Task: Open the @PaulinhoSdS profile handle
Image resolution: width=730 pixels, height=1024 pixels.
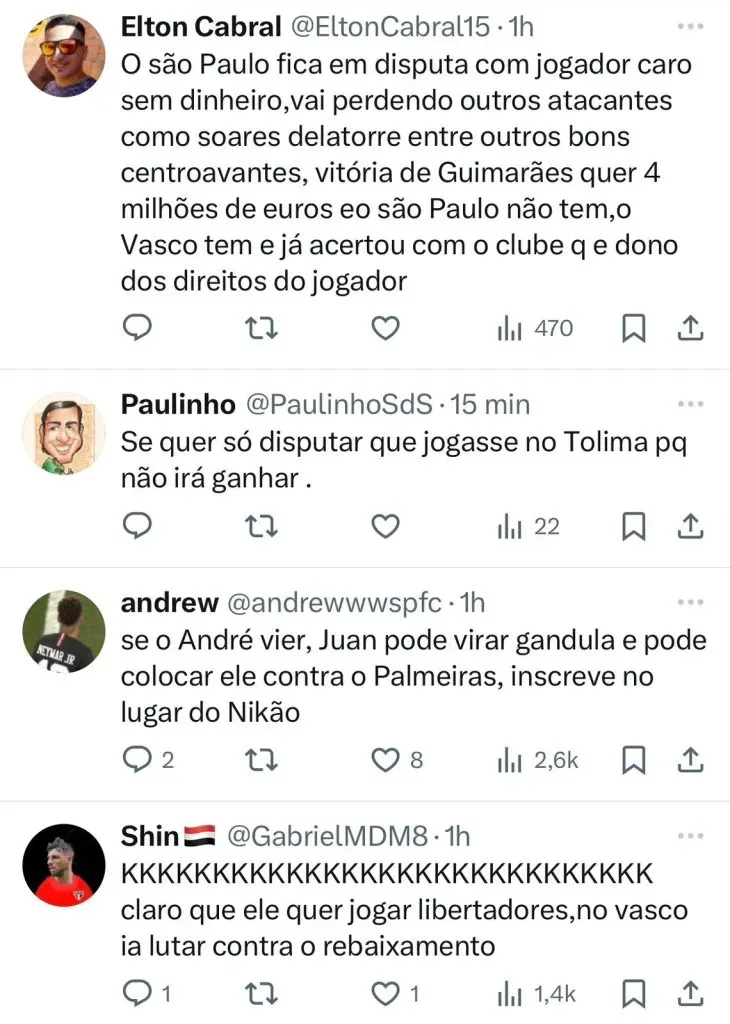Action: click(x=339, y=404)
